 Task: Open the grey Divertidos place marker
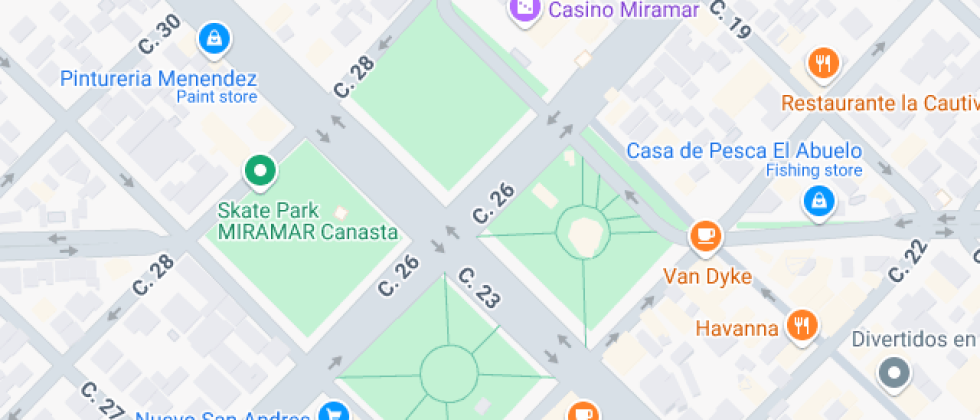pos(892,375)
